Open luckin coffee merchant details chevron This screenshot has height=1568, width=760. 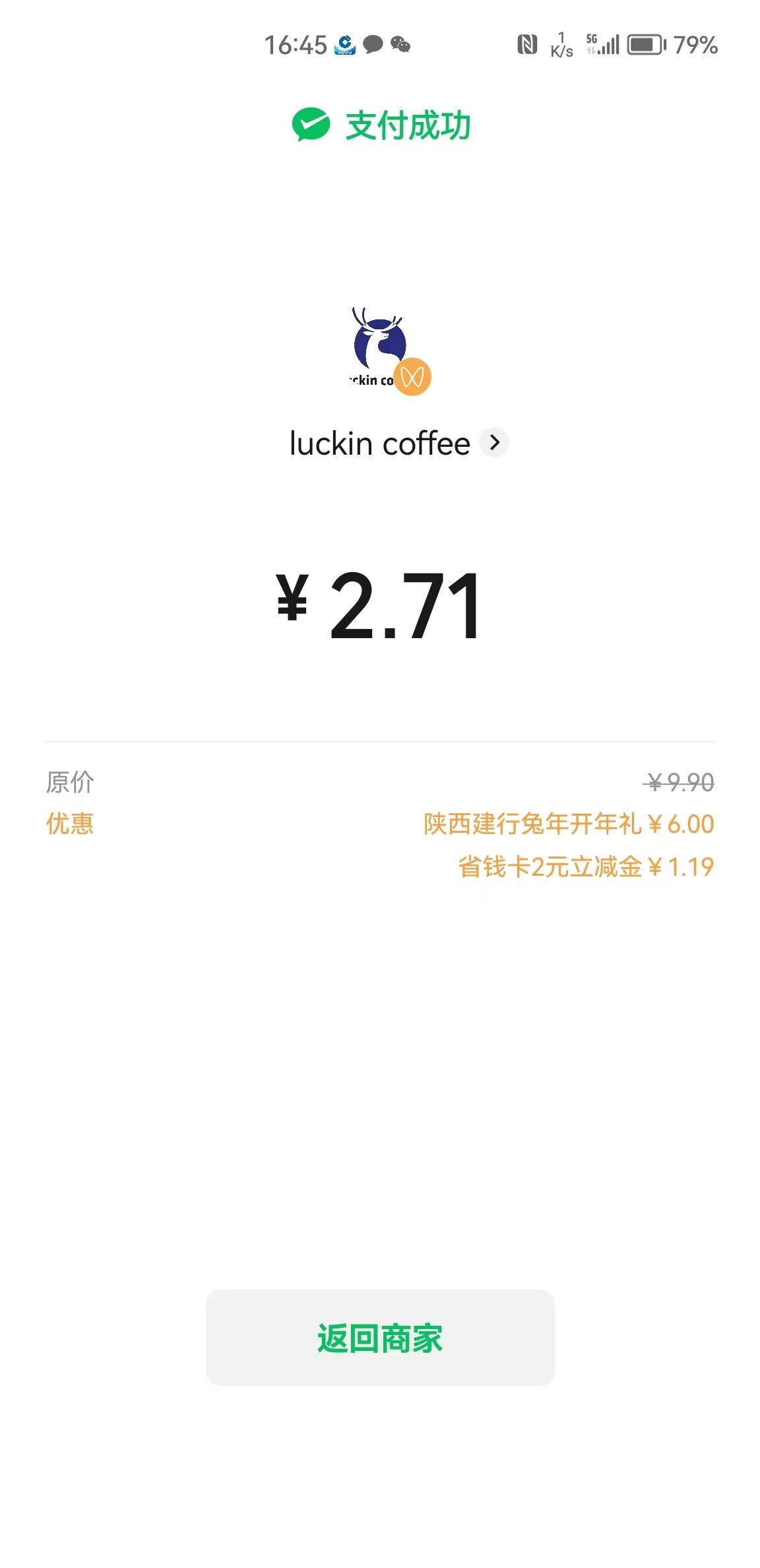[x=494, y=442]
